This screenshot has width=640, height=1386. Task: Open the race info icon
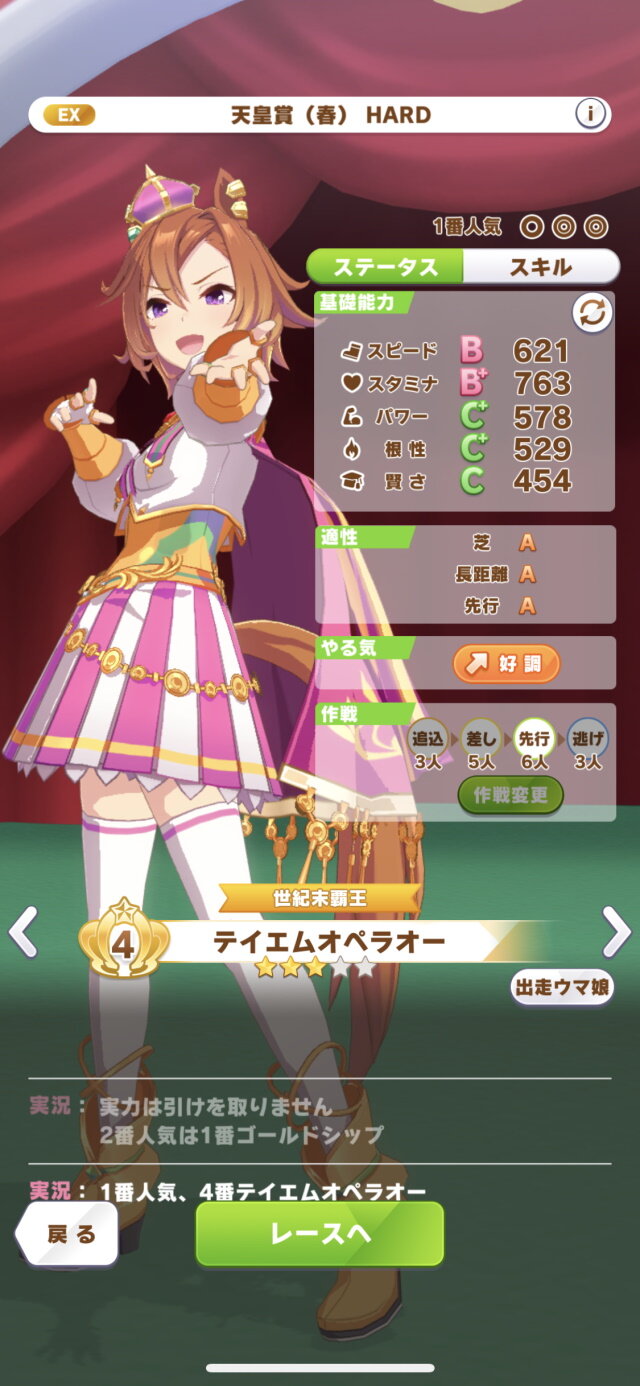point(591,114)
